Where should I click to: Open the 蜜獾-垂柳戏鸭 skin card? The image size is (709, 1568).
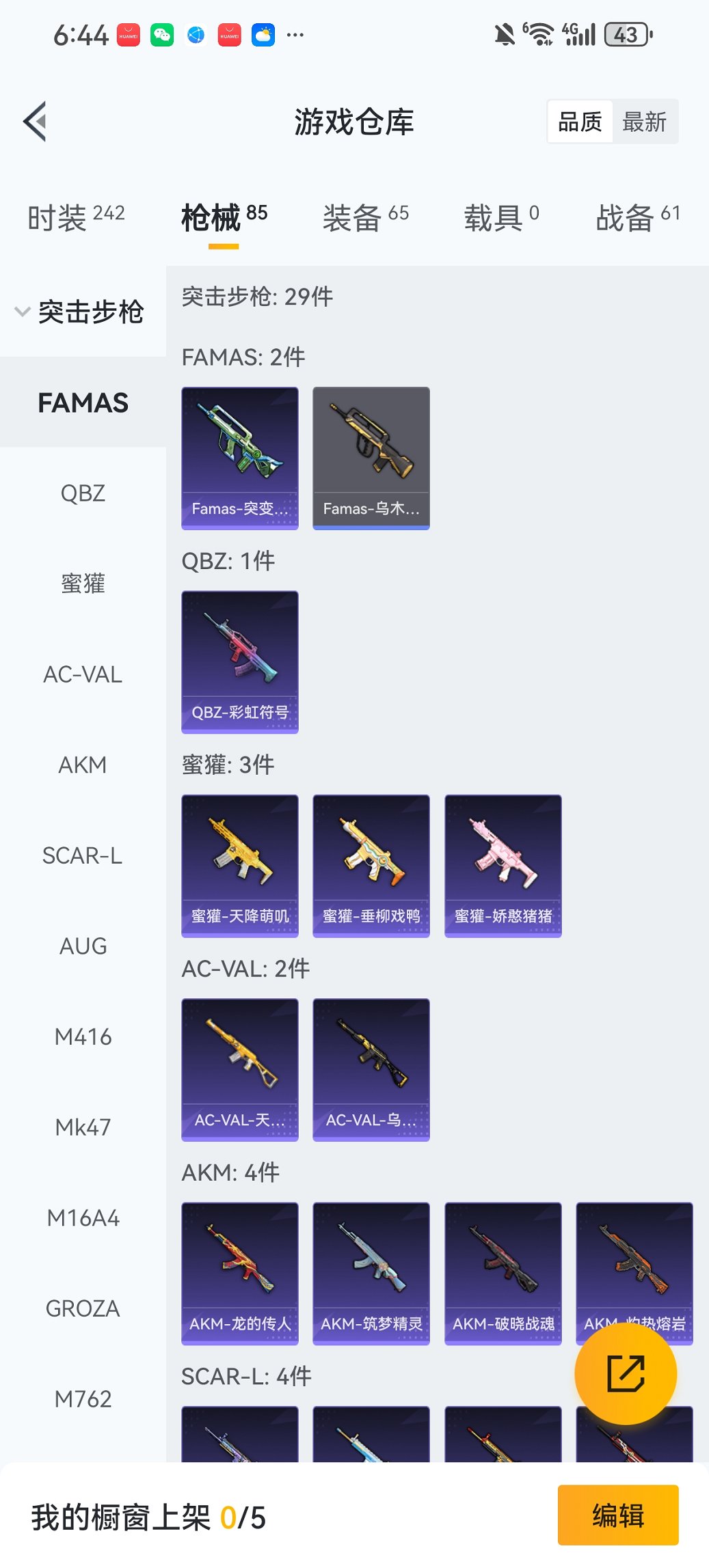tap(371, 866)
